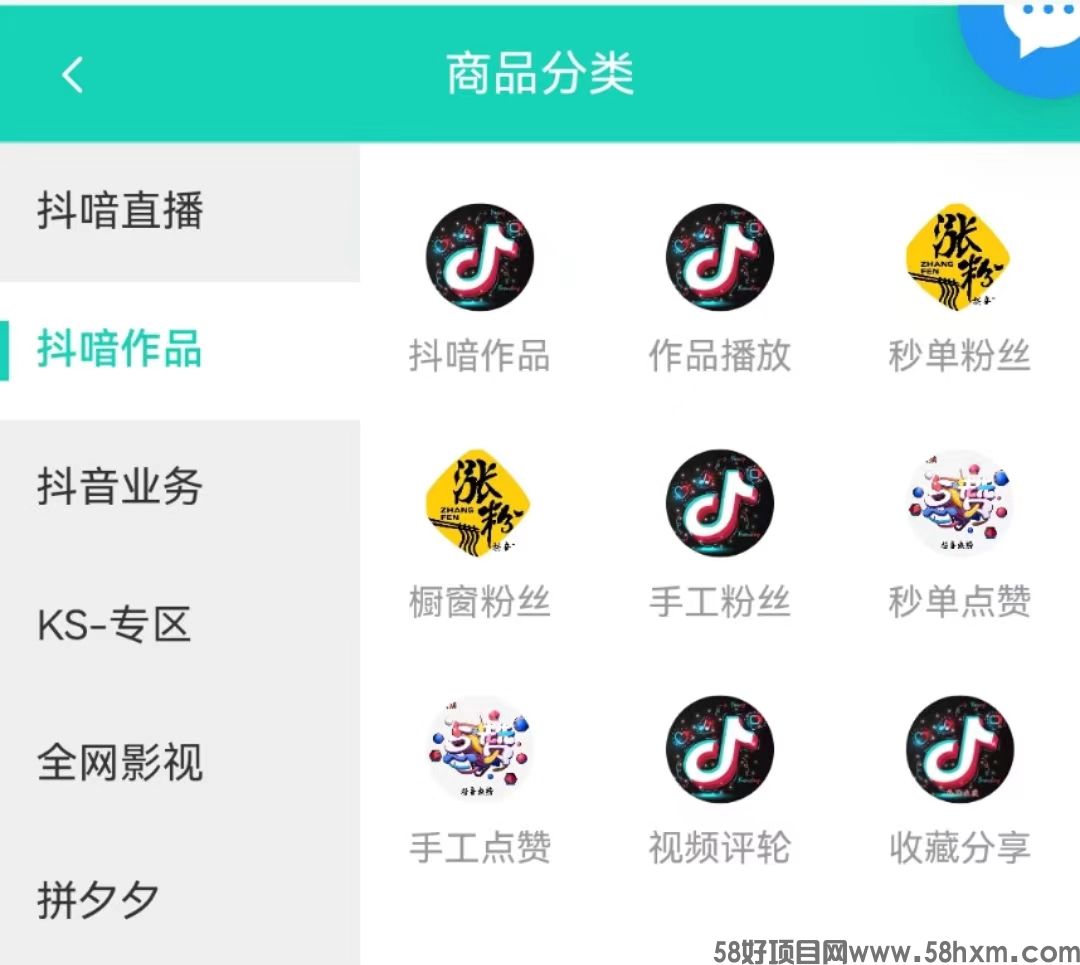Open the 抖喑作品 grid item

(479, 285)
